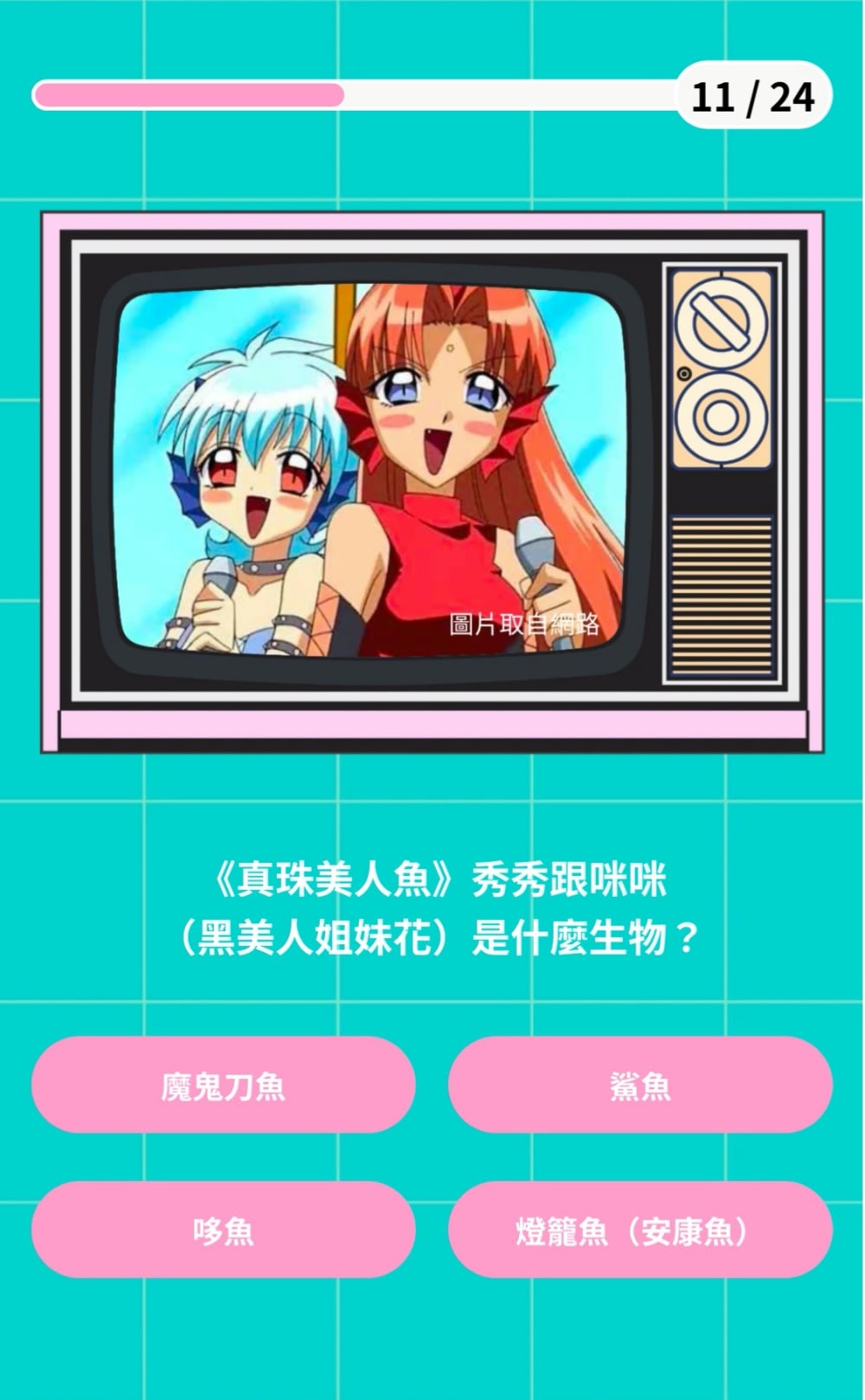Answer with 燈籠魚（安康魚）
Image resolution: width=865 pixels, height=1400 pixels.
pos(640,1230)
